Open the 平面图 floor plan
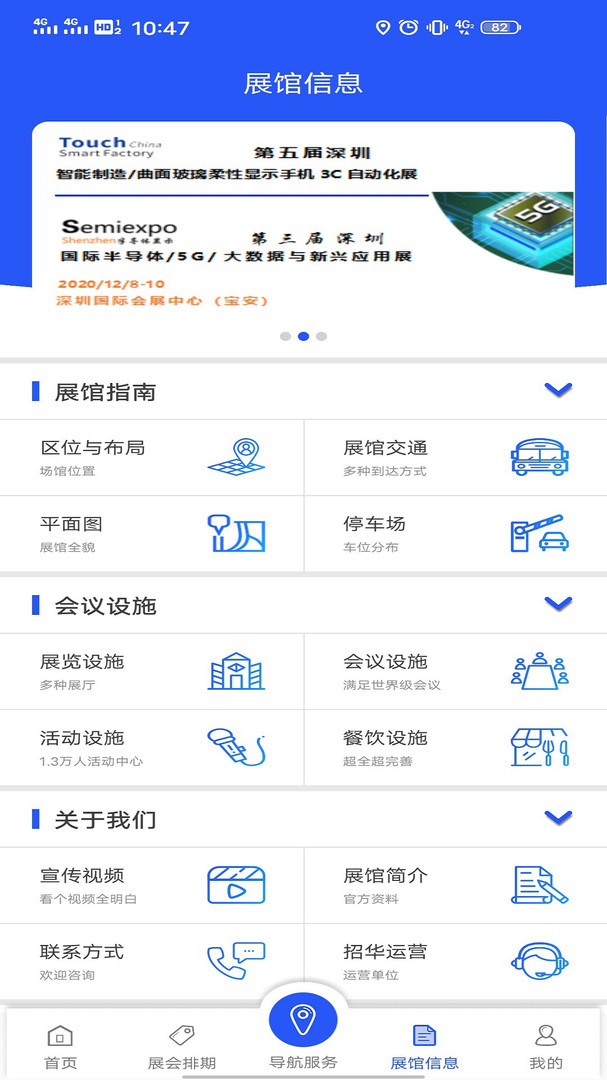 [152, 533]
